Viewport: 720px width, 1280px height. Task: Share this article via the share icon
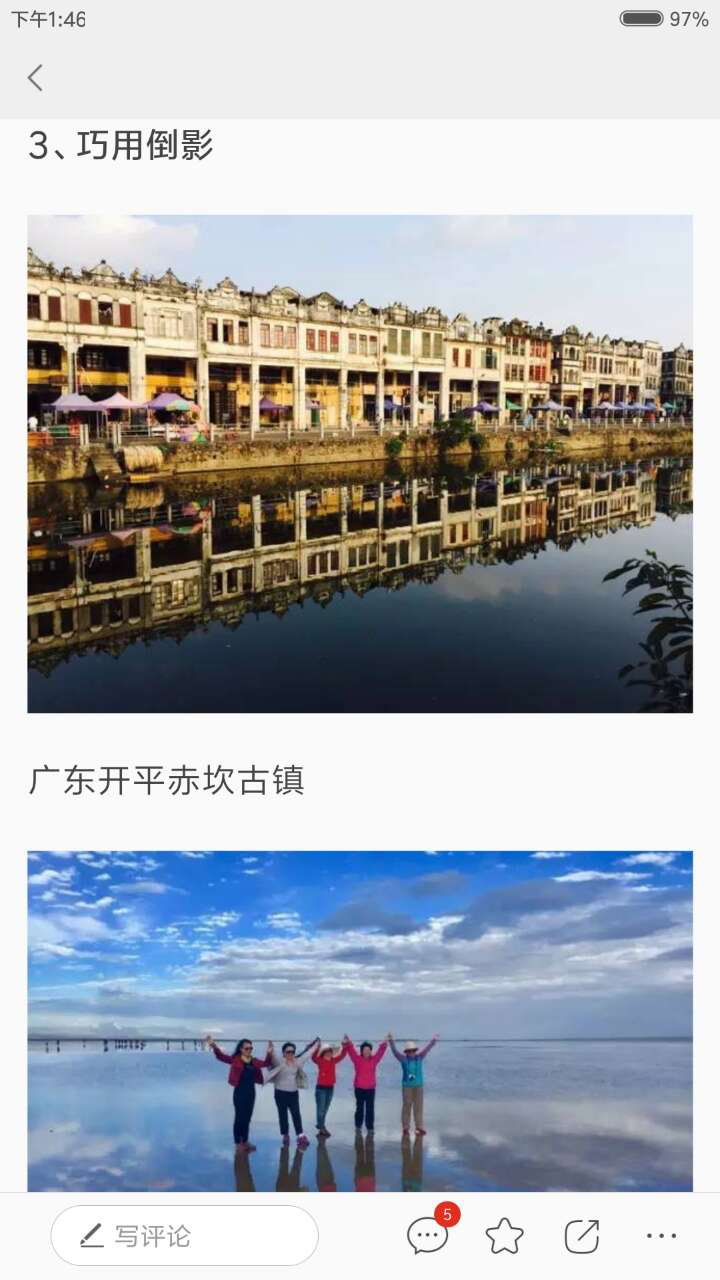tap(582, 1237)
